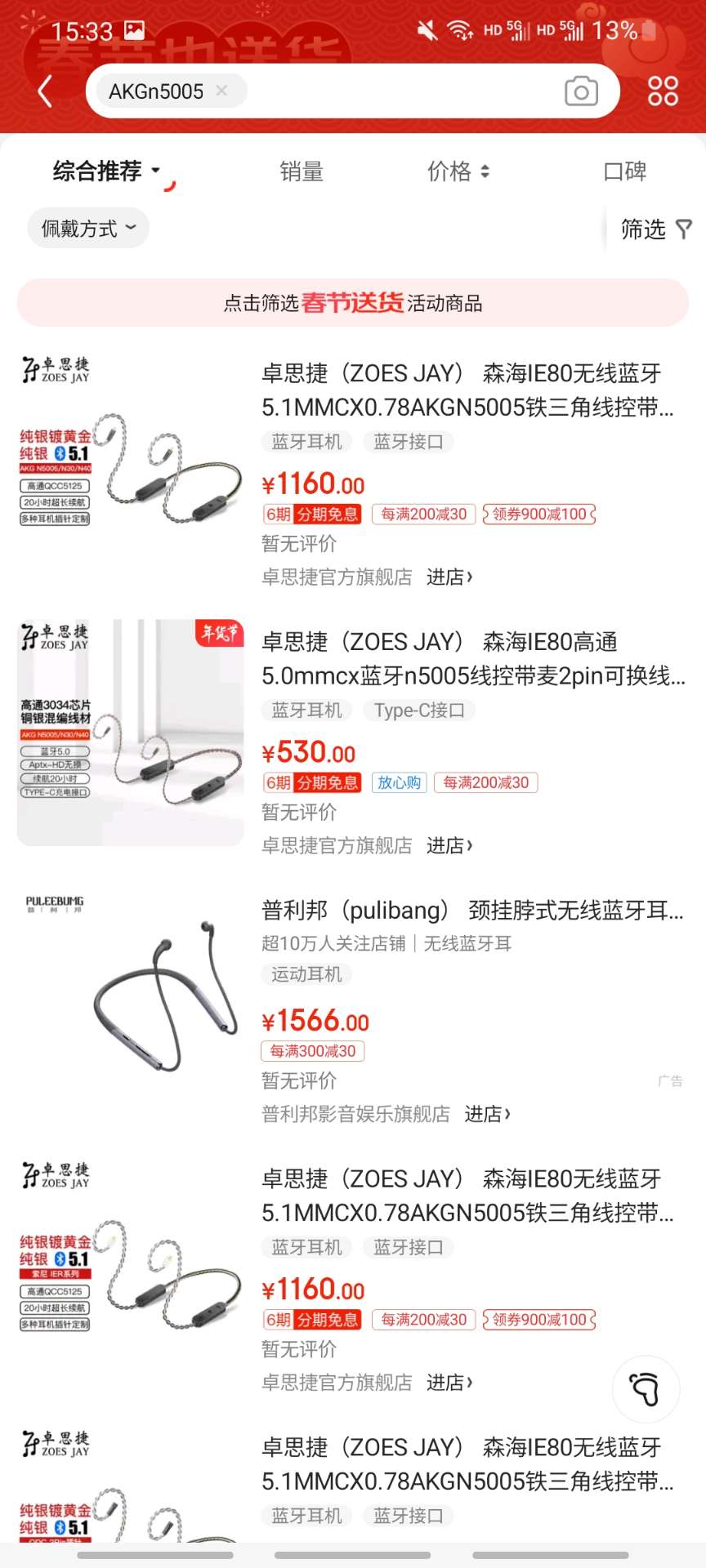The width and height of the screenshot is (706, 1568).
Task: Open the four-circle menu icon
Action: (663, 91)
